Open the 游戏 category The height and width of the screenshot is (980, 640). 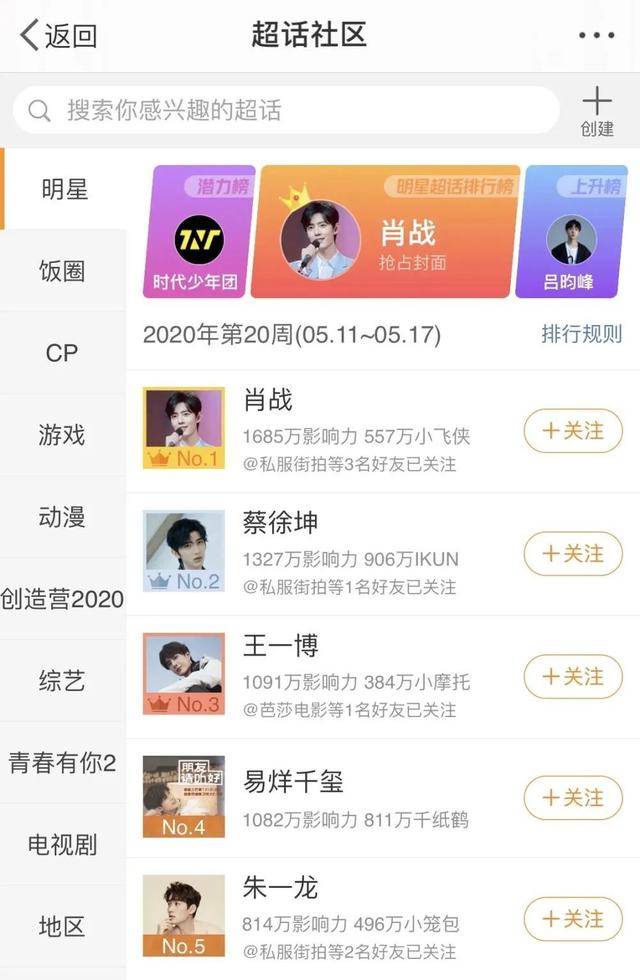coord(62,435)
